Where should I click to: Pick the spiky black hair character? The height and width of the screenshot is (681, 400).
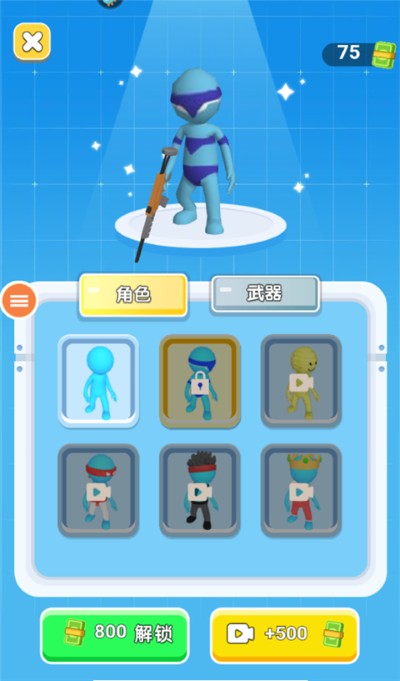point(200,490)
